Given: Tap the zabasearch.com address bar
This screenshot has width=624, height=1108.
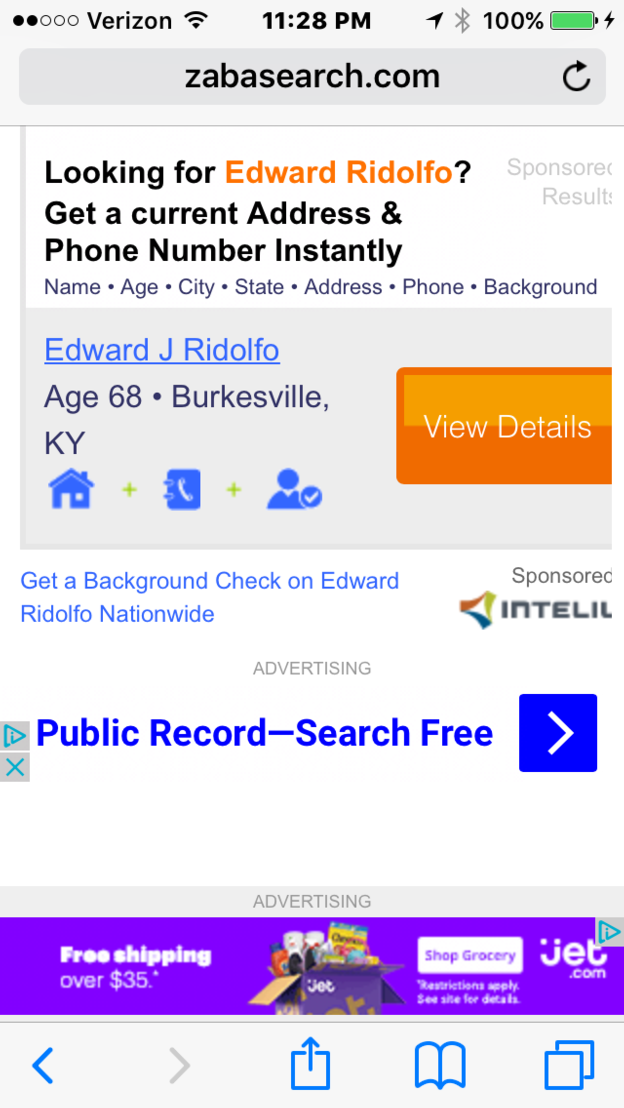Looking at the screenshot, I should (312, 76).
